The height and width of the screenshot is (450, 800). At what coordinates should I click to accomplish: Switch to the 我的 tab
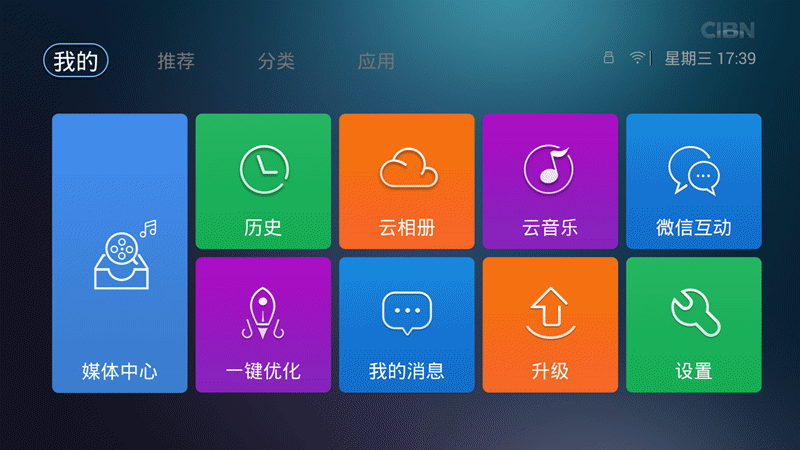75,61
